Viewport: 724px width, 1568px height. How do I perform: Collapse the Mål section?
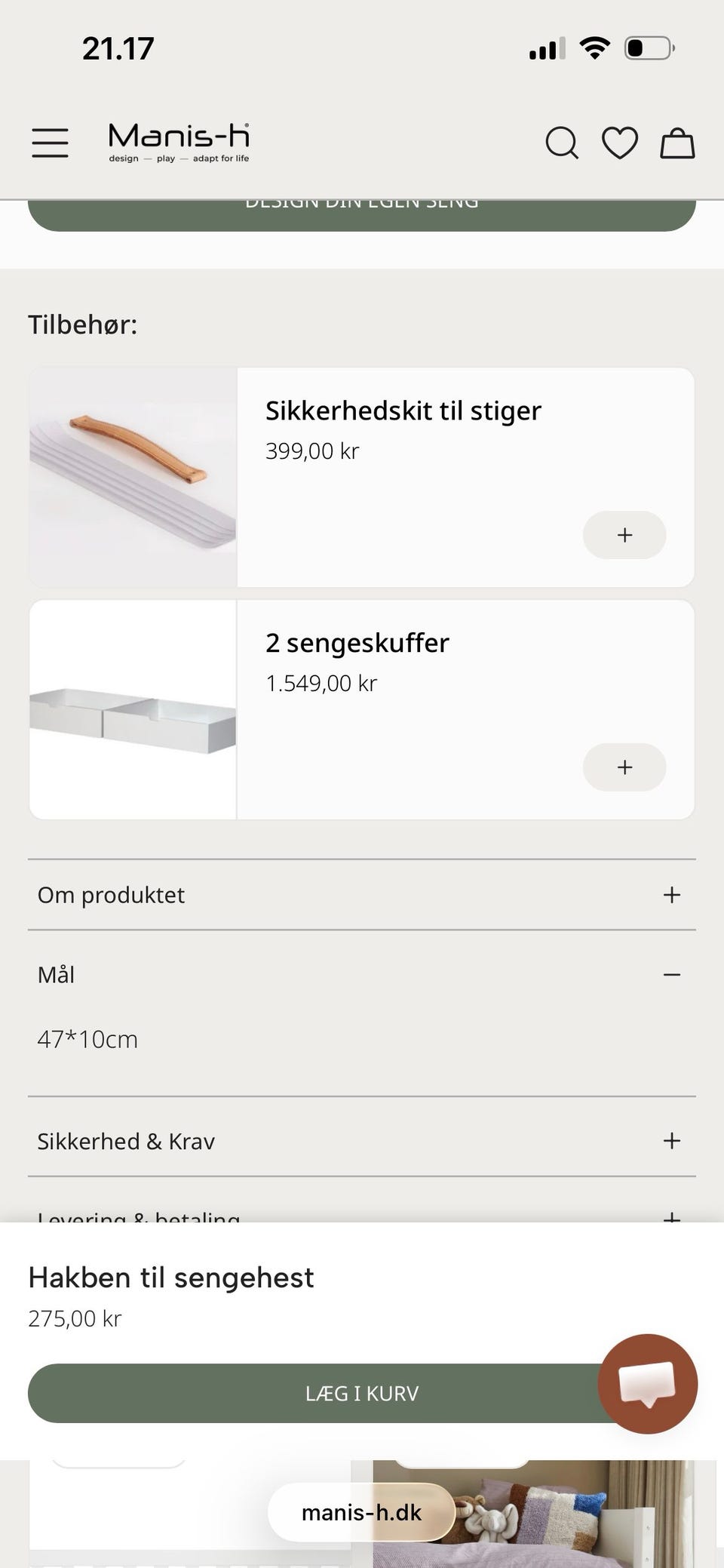[x=362, y=974]
